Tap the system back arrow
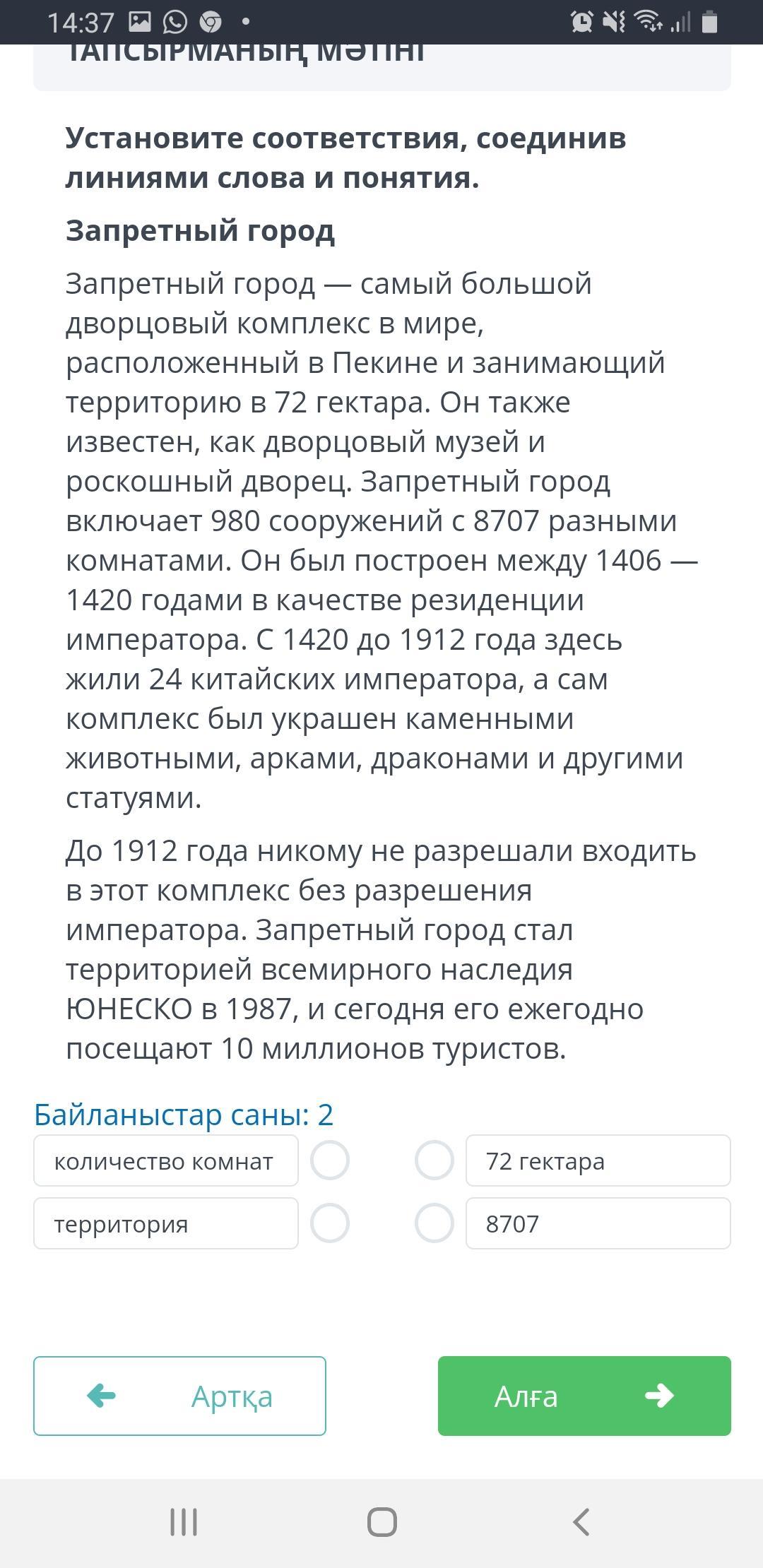 [581, 1522]
